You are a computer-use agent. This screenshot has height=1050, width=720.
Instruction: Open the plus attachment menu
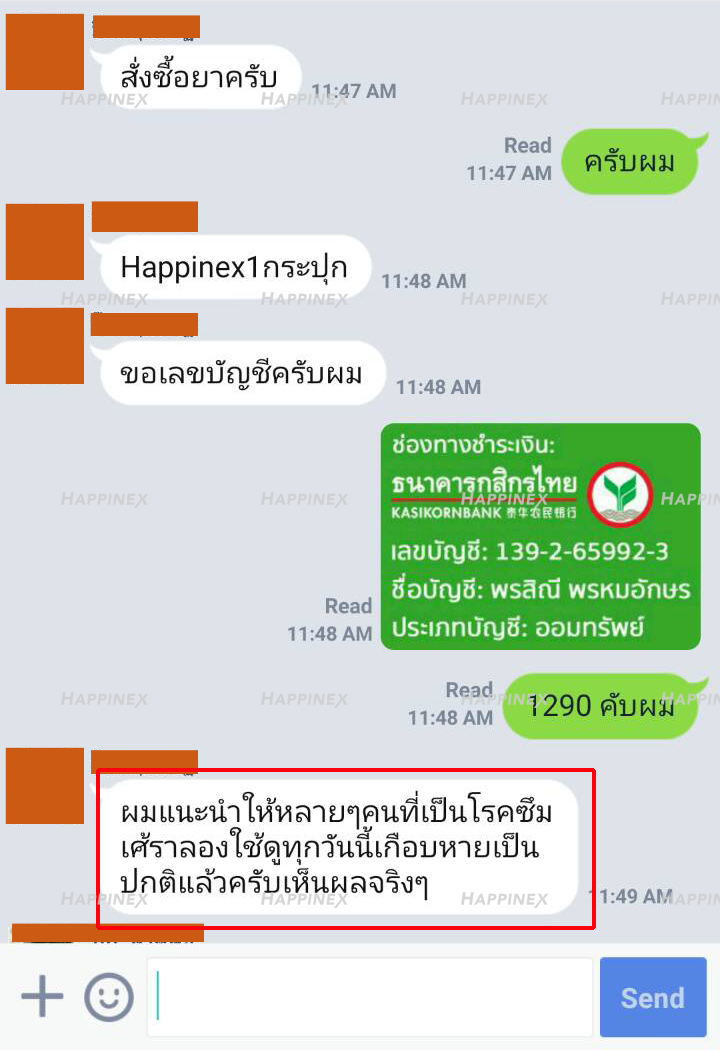(42, 997)
